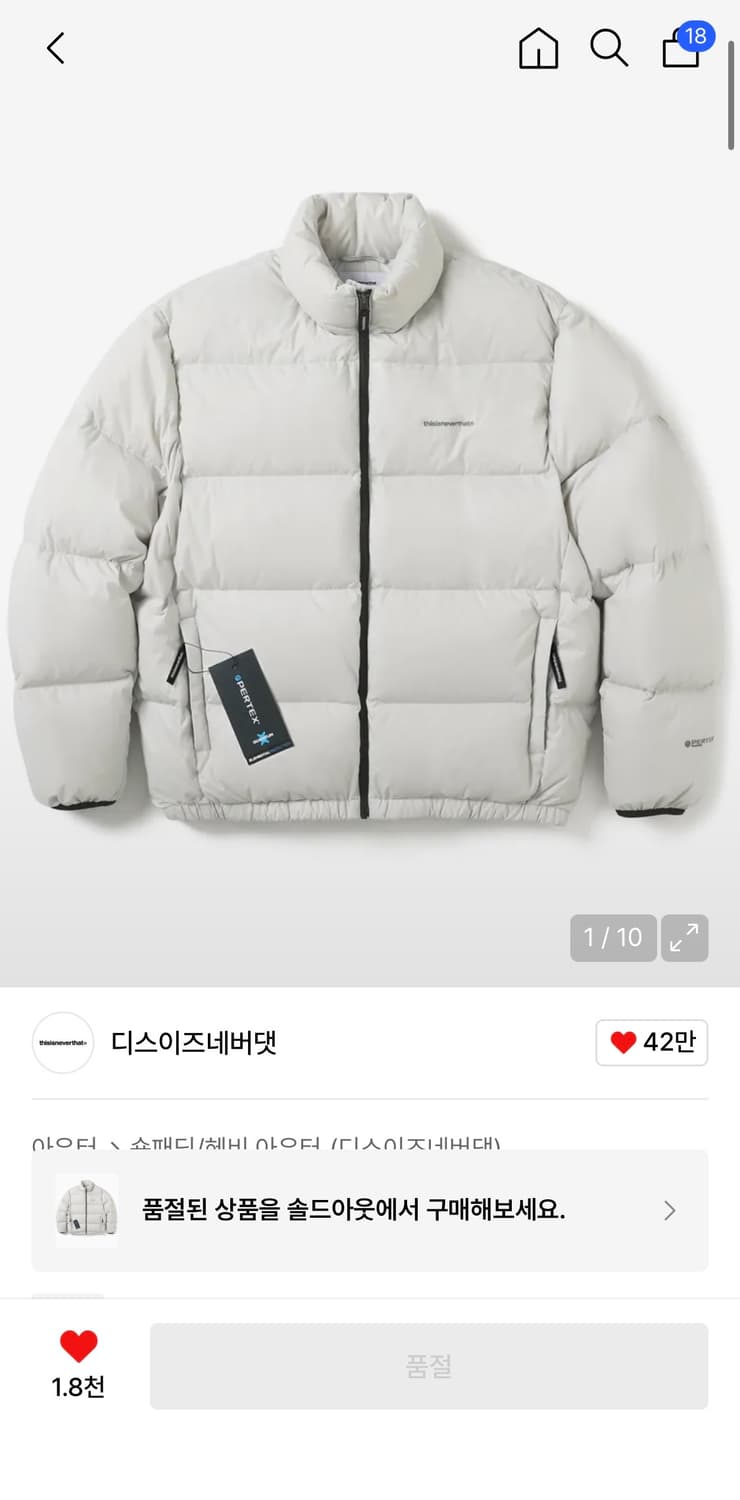
Task: Open the shopping bag icon
Action: pyautogui.click(x=681, y=52)
